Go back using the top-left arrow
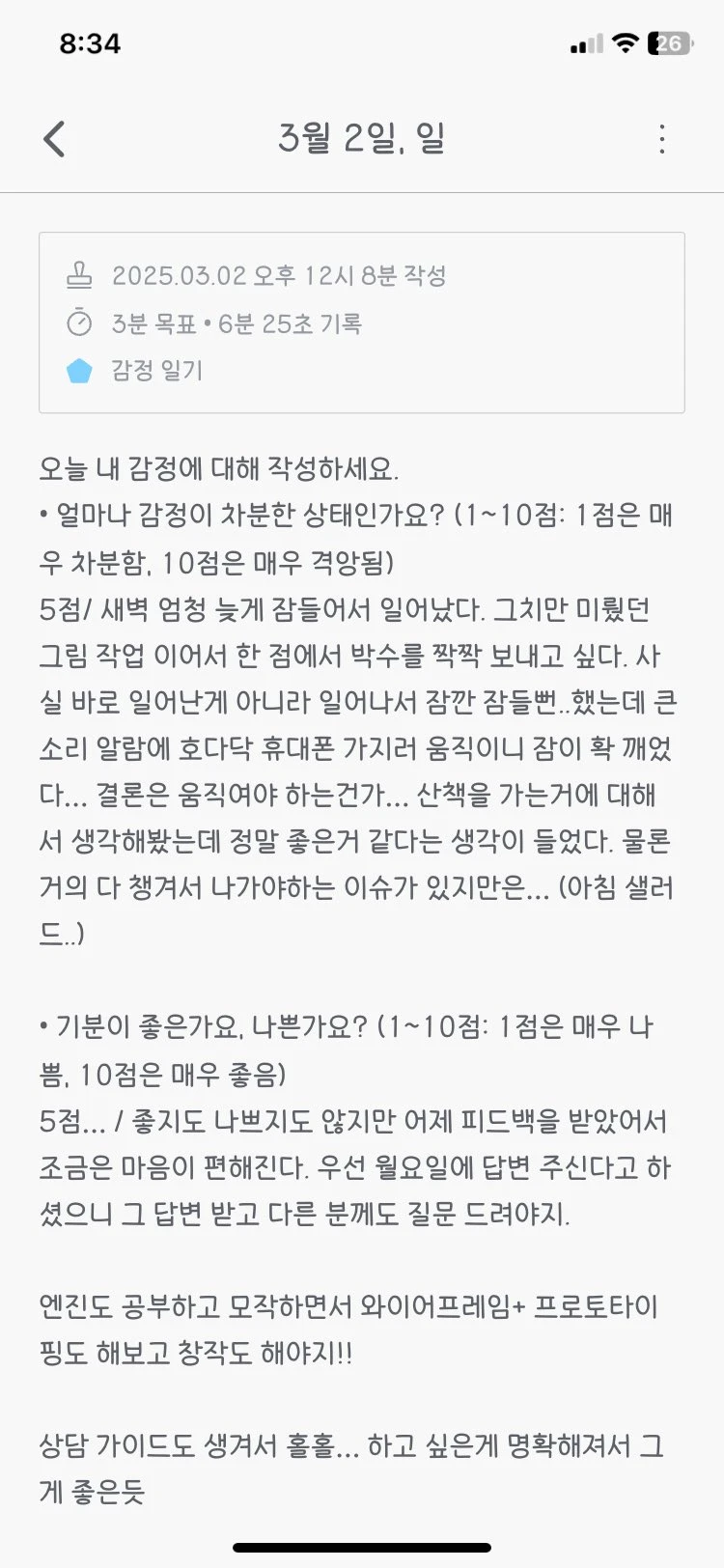724x1568 pixels. point(55,139)
